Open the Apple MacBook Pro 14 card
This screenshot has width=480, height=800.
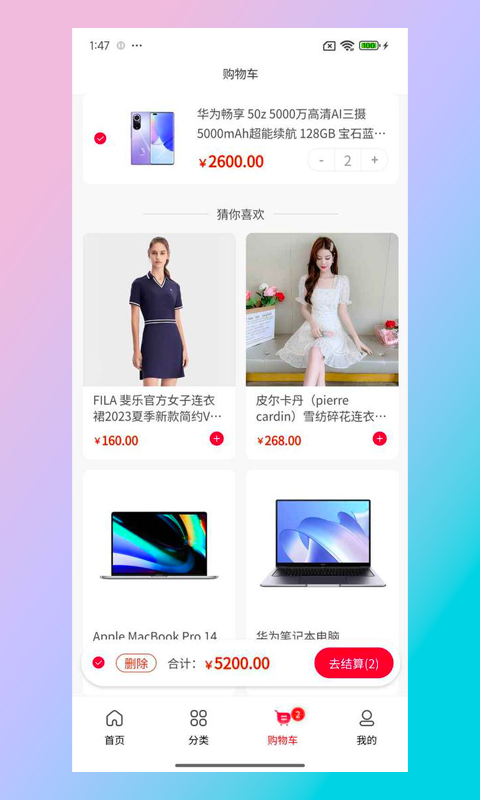pyautogui.click(x=159, y=555)
